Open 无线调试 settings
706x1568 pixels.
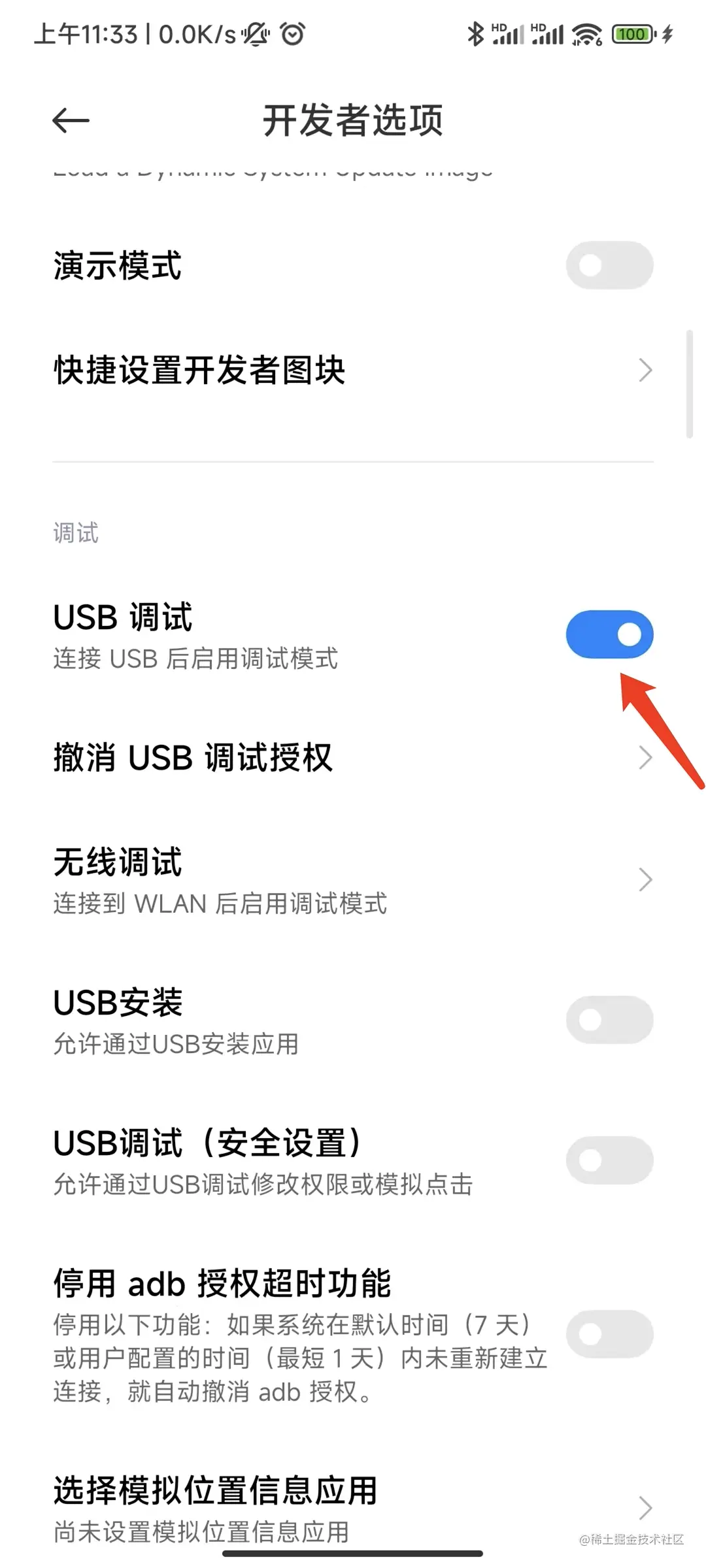(353, 879)
